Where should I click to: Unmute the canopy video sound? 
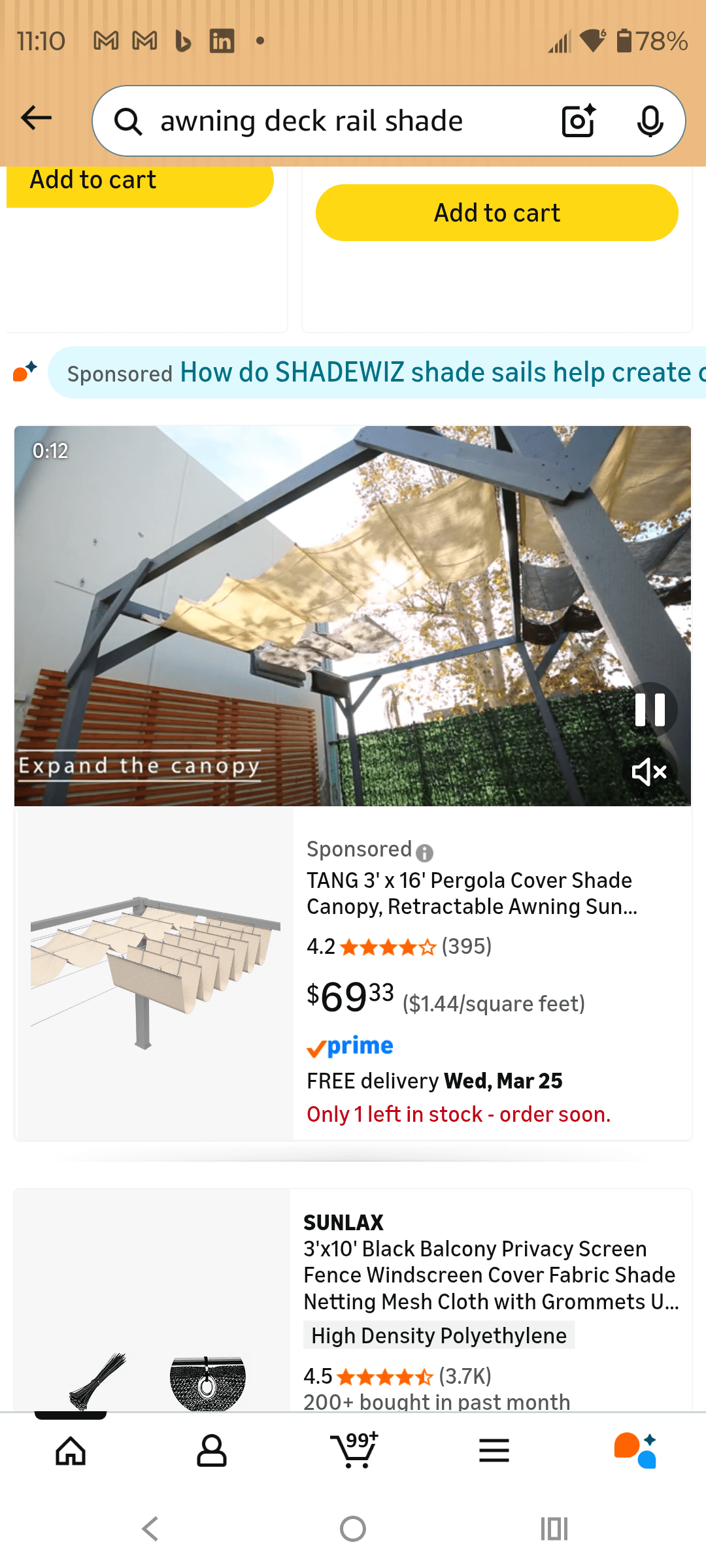648,772
